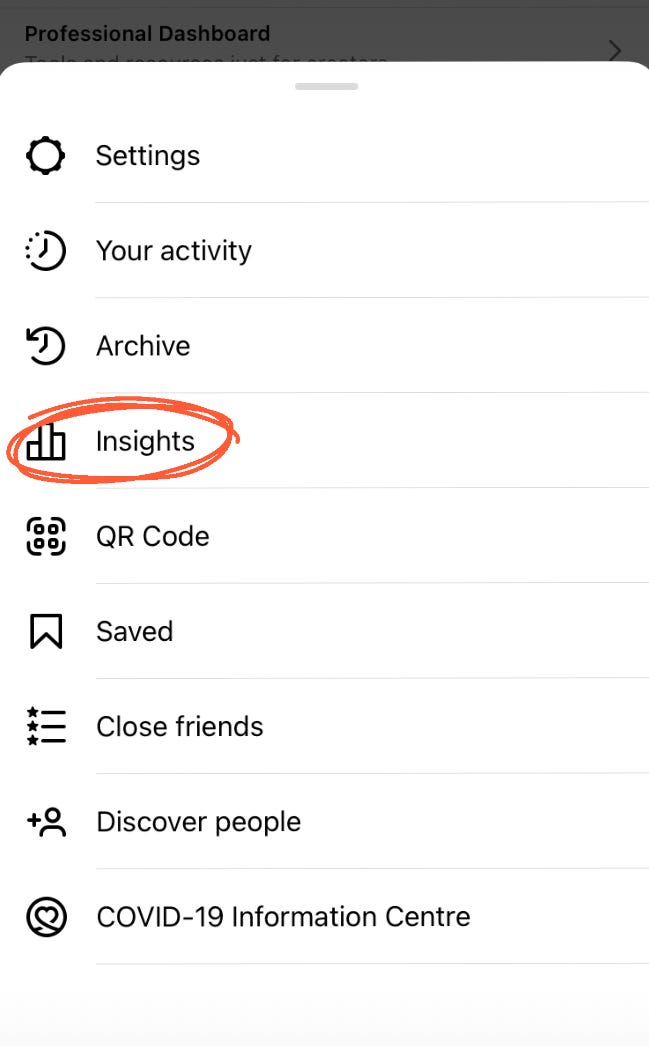Show my QR Code
Image resolution: width=649 pixels, height=1046 pixels.
coord(152,536)
